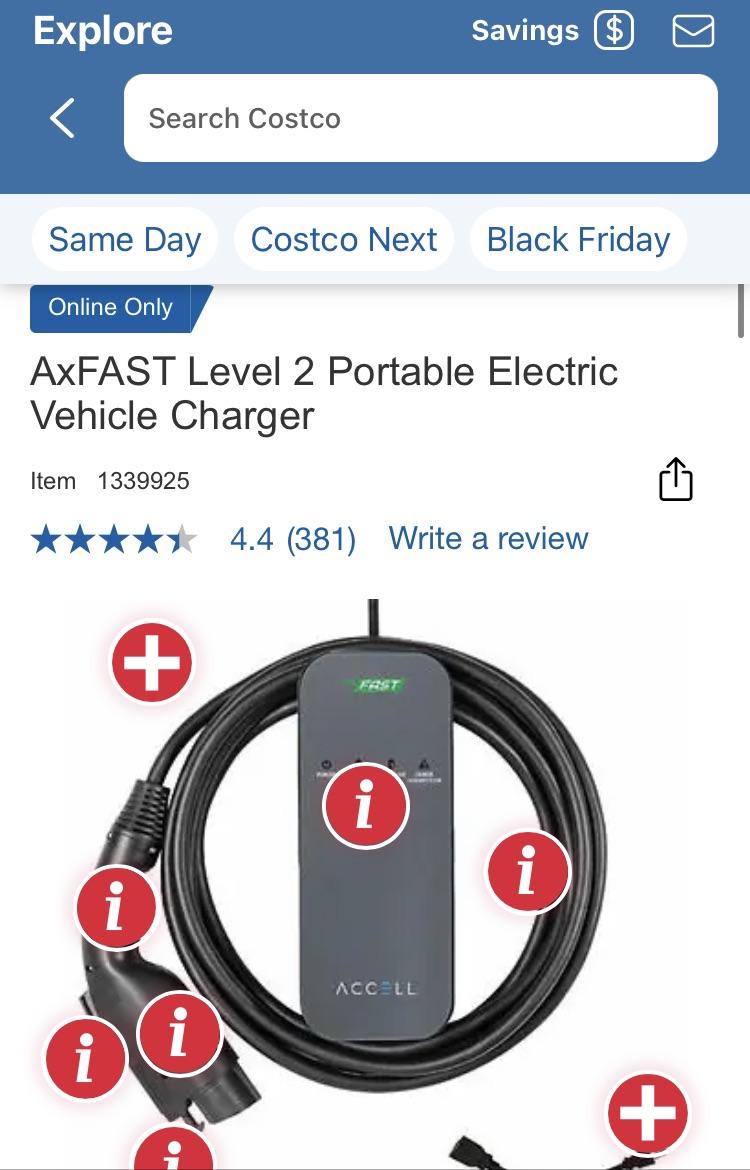Tap the five-star rating display

click(x=113, y=538)
